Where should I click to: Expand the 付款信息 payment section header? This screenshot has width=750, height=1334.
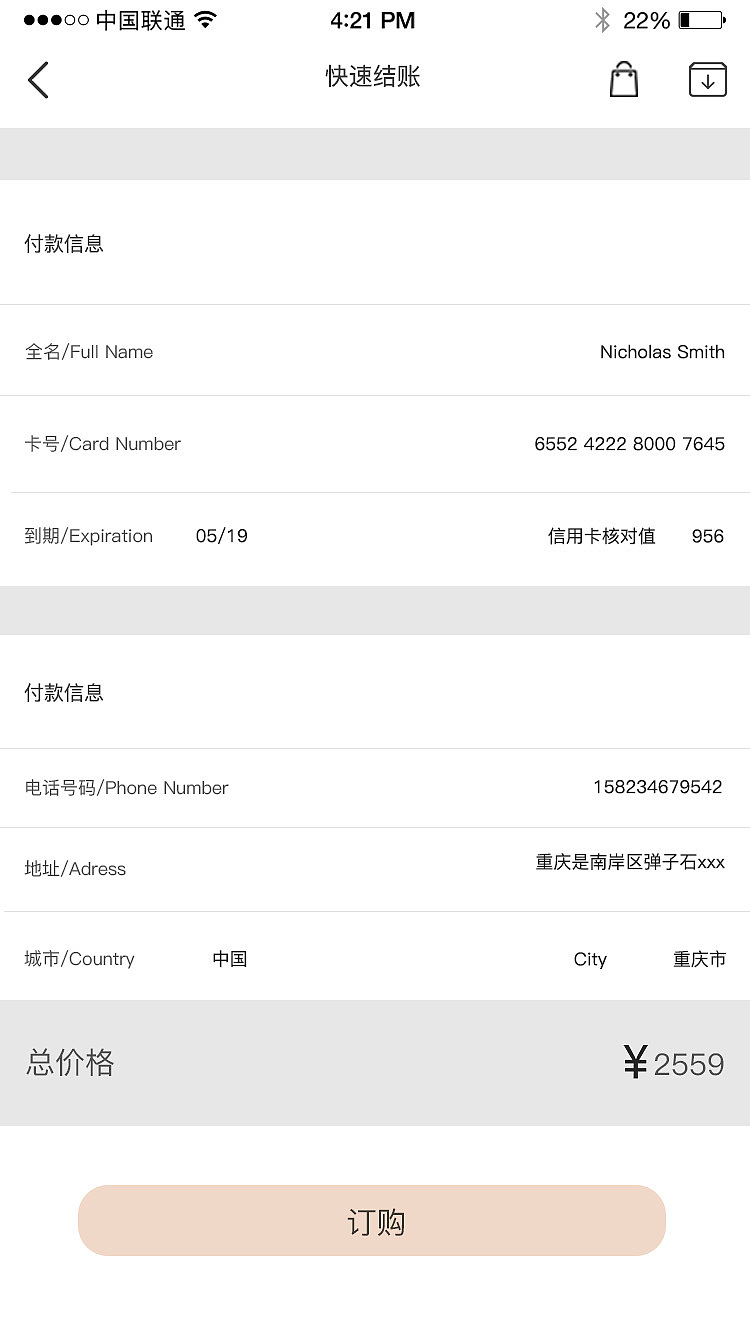pos(64,692)
